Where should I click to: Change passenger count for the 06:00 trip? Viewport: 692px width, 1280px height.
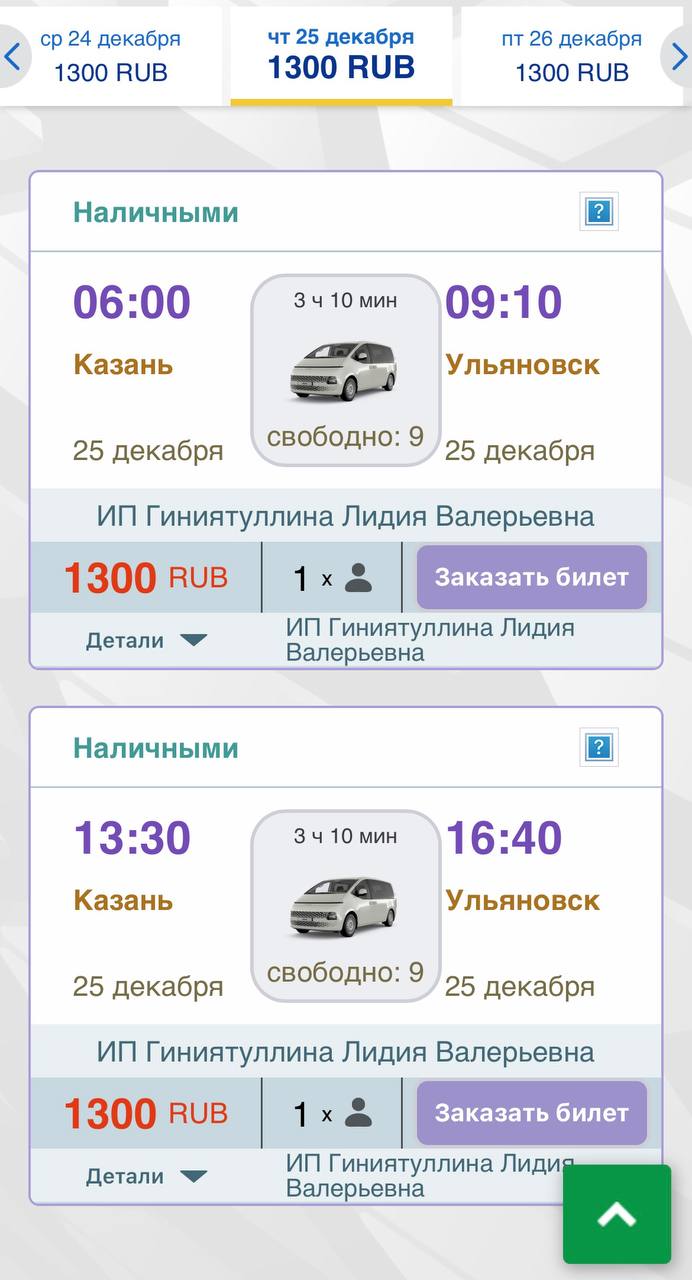point(332,578)
